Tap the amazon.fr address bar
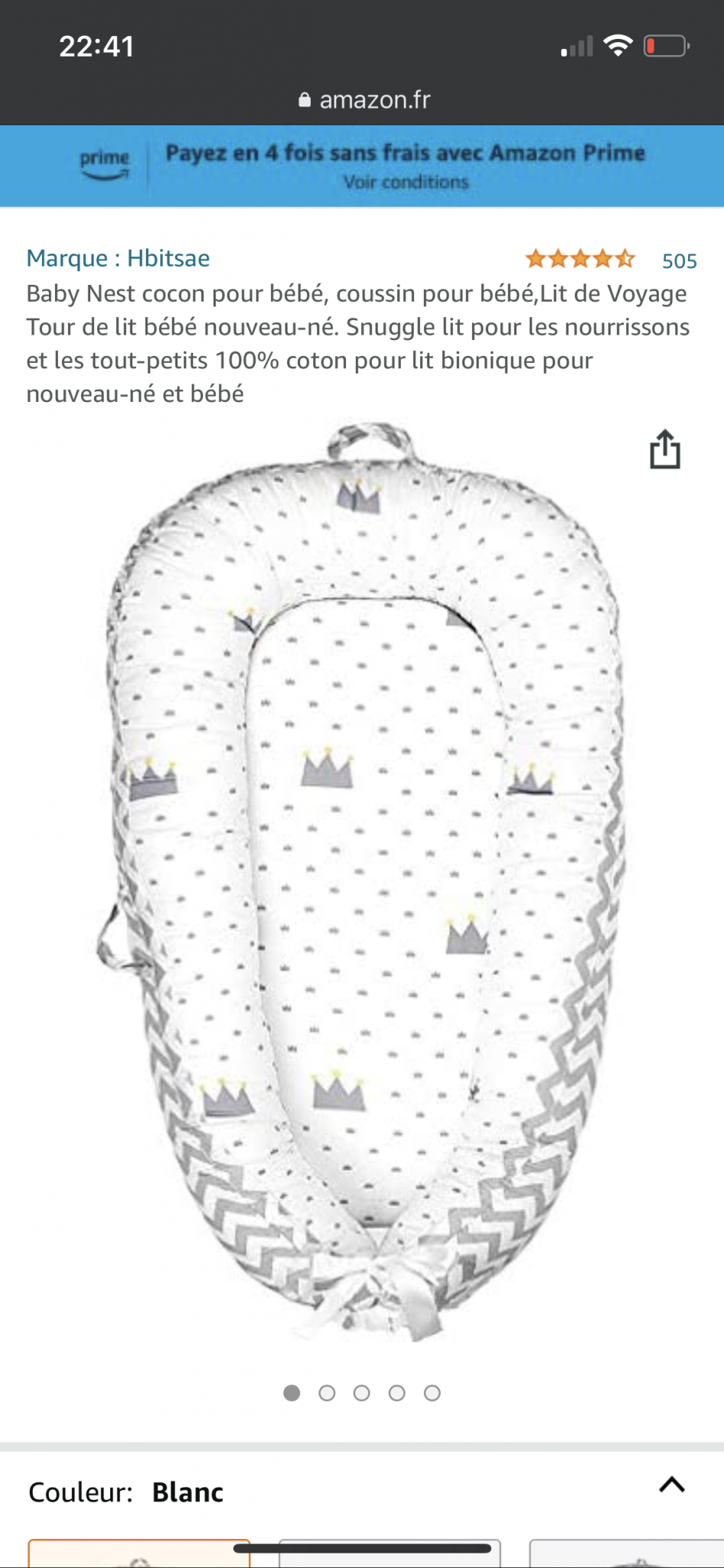 [364, 100]
